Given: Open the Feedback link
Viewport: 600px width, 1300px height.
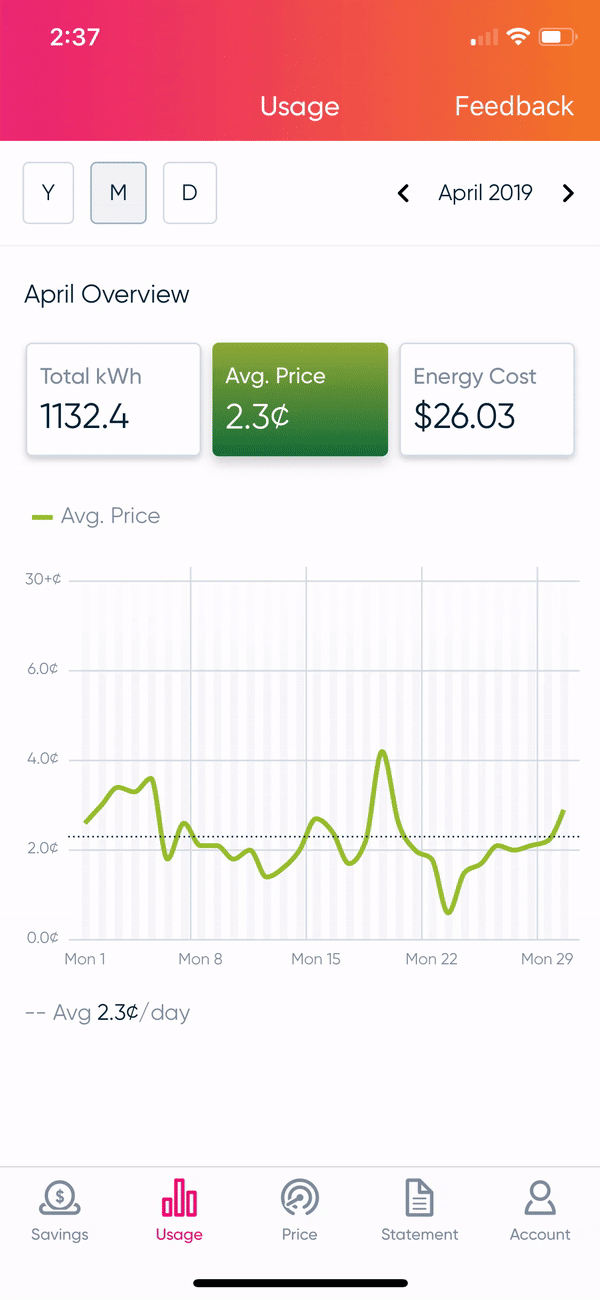Looking at the screenshot, I should coord(514,106).
